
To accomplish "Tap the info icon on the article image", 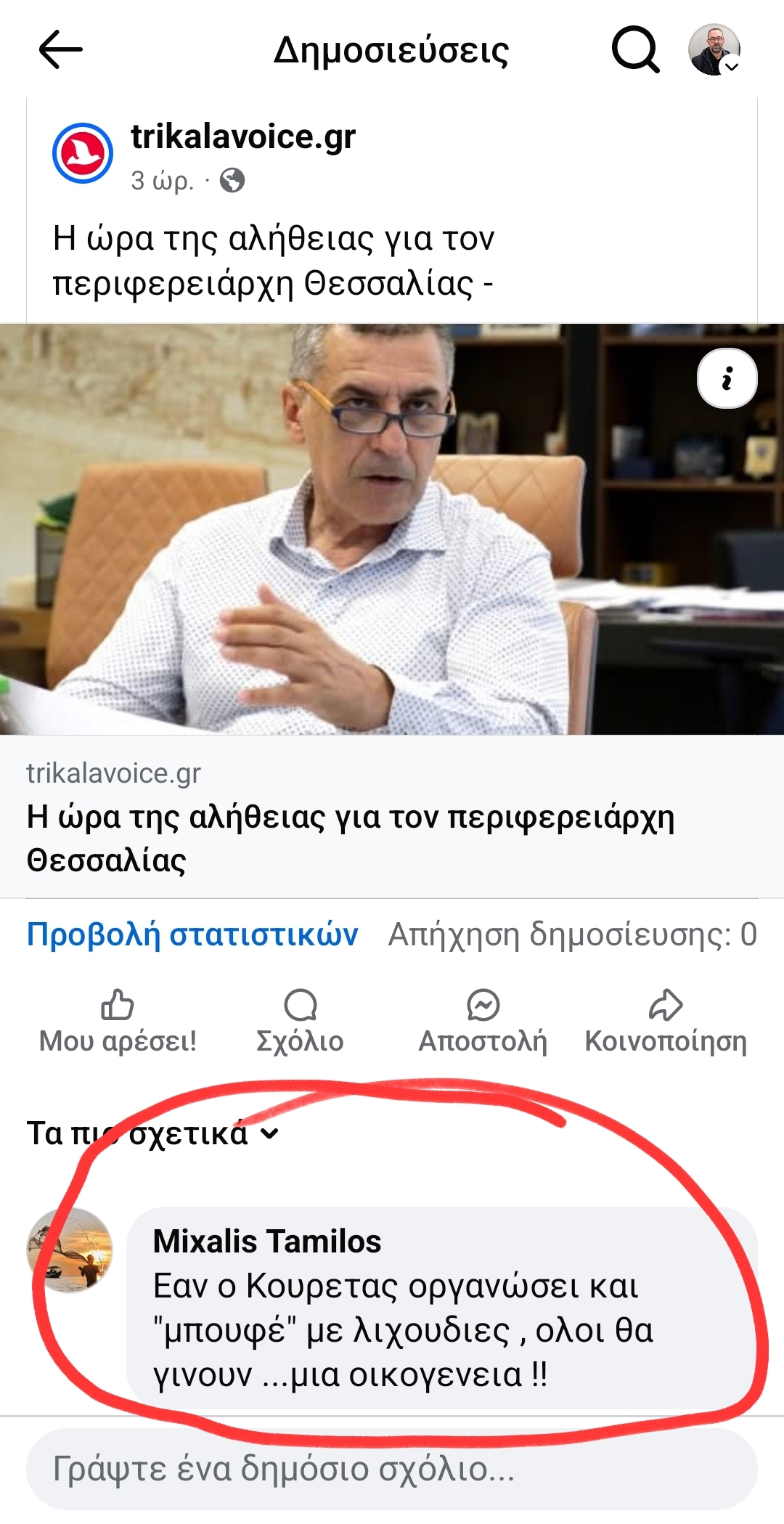I will (727, 378).
